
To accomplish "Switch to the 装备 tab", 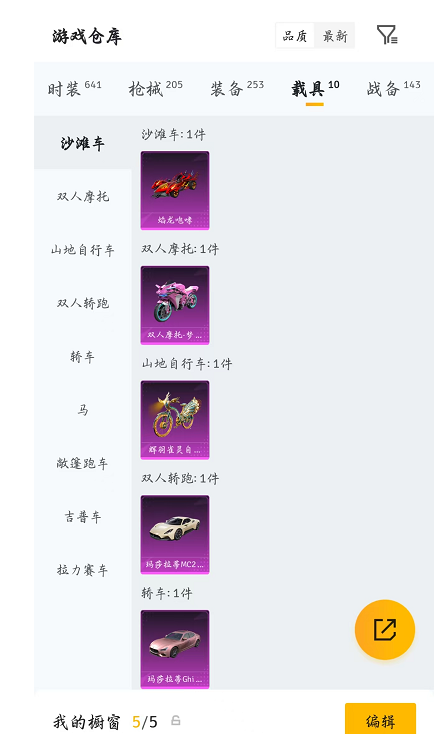I will [x=237, y=88].
